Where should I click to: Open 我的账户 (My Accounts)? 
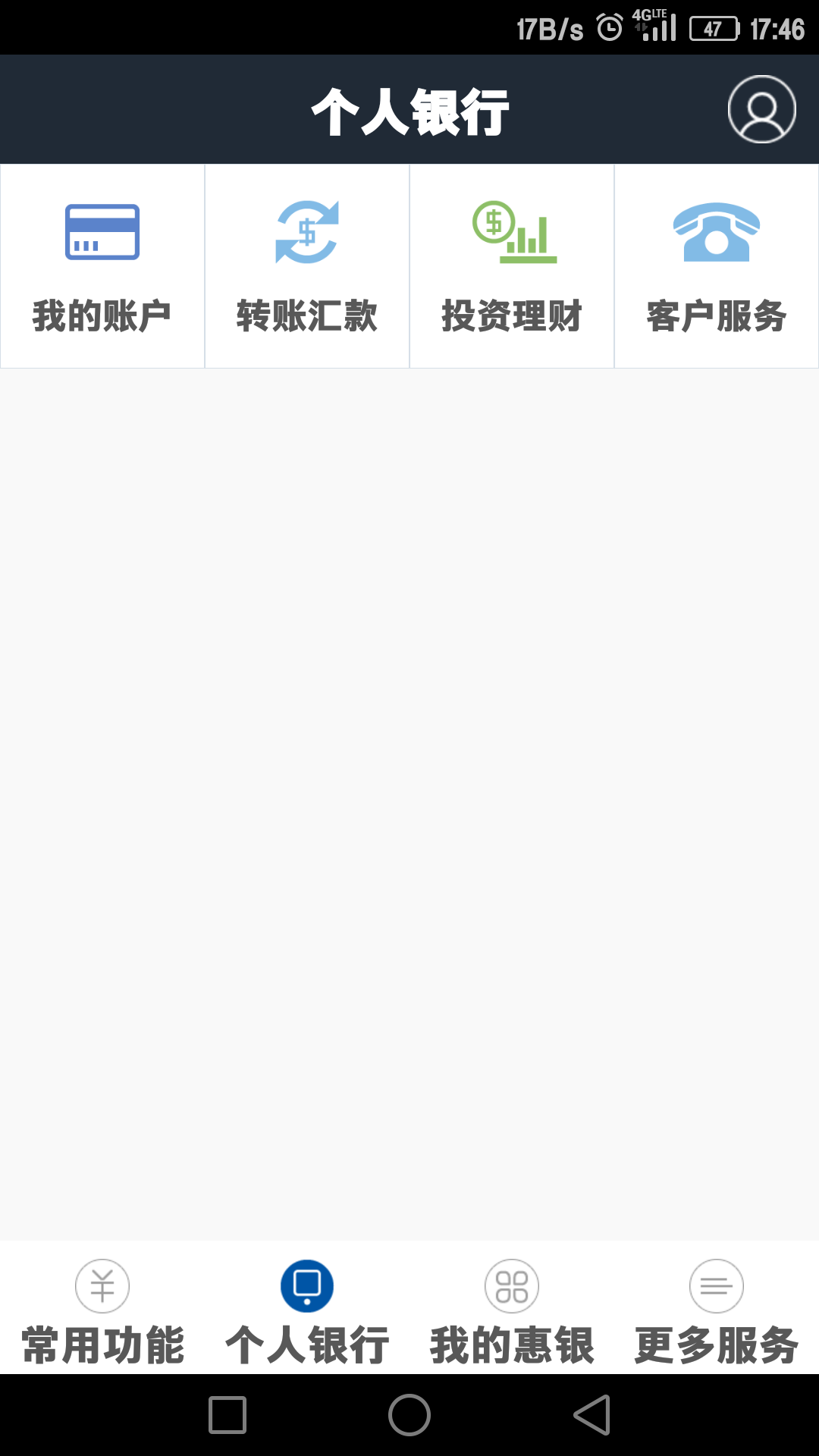point(102,267)
